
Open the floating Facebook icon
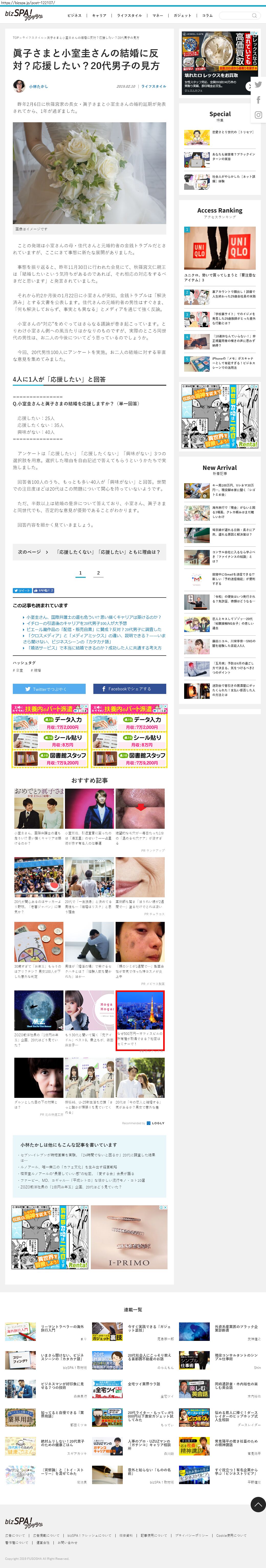pyautogui.click(x=258, y=100)
